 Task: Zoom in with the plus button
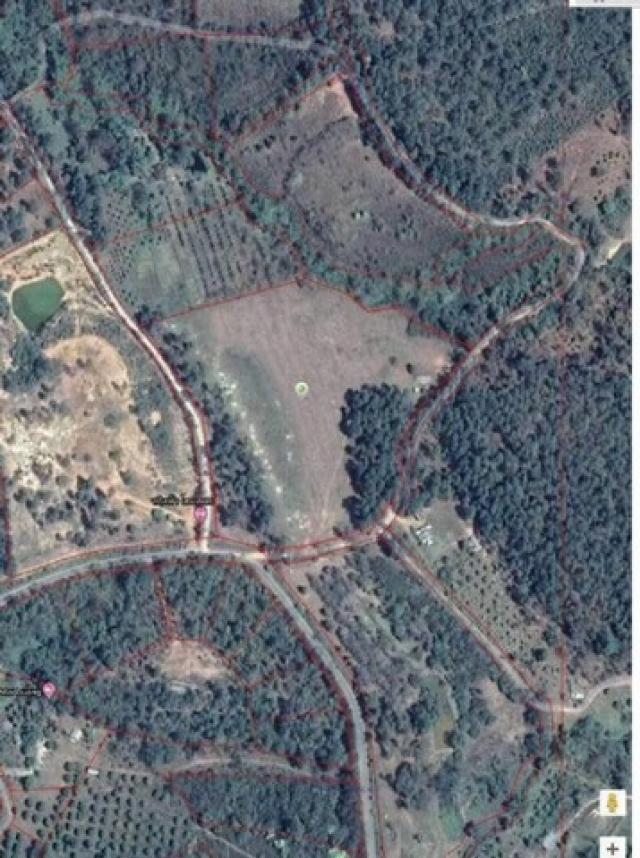pyautogui.click(x=612, y=847)
